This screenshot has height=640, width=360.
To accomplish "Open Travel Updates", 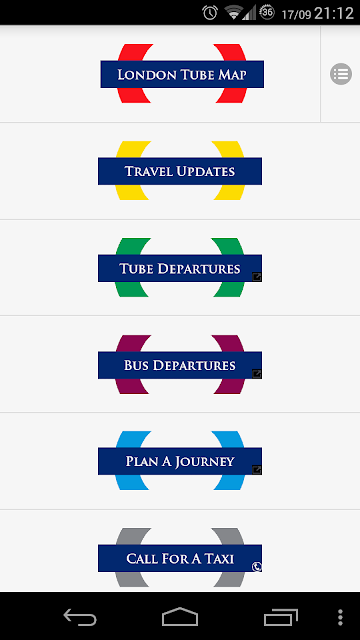I will tap(180, 171).
